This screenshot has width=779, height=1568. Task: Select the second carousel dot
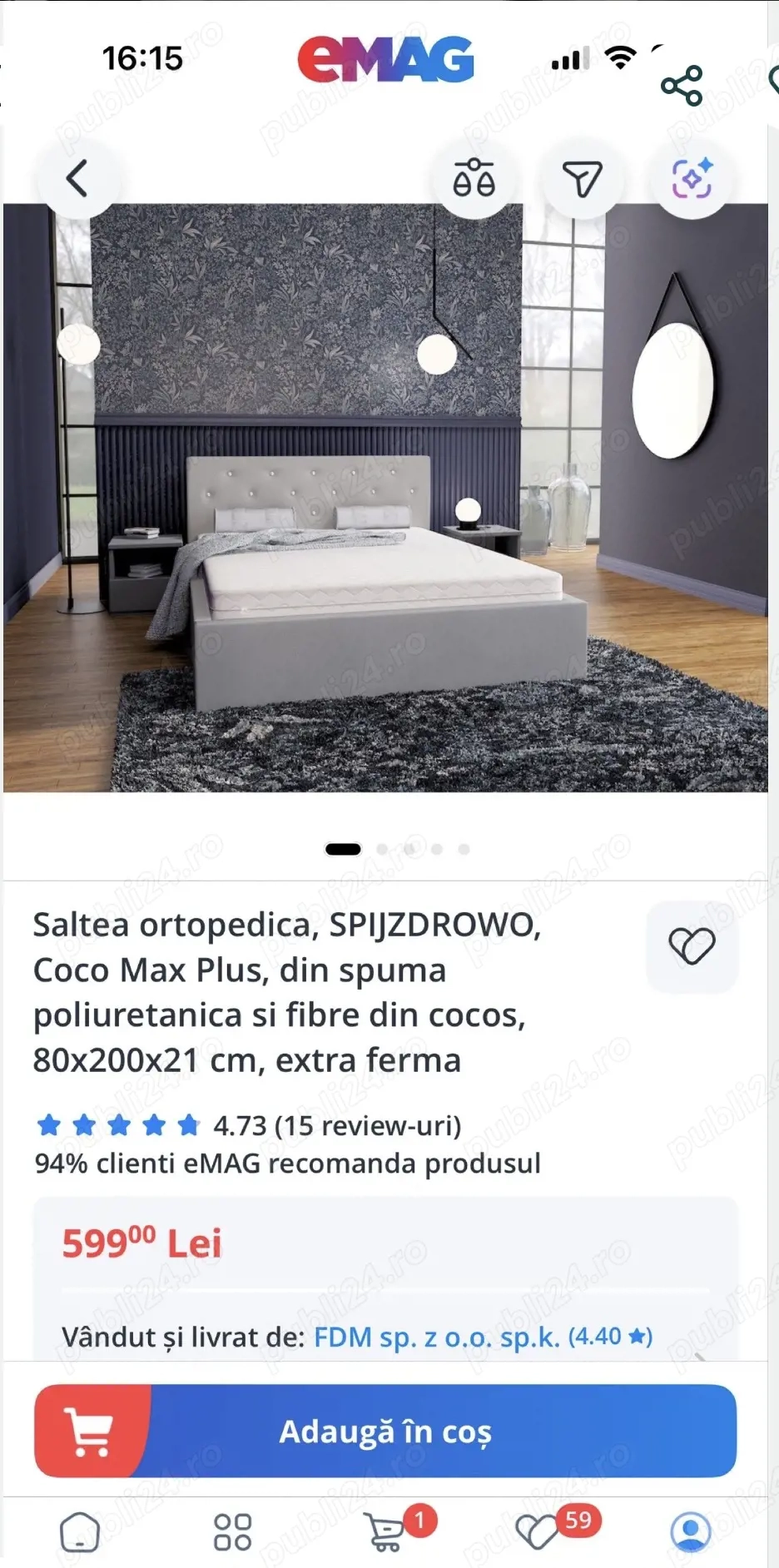(x=383, y=849)
